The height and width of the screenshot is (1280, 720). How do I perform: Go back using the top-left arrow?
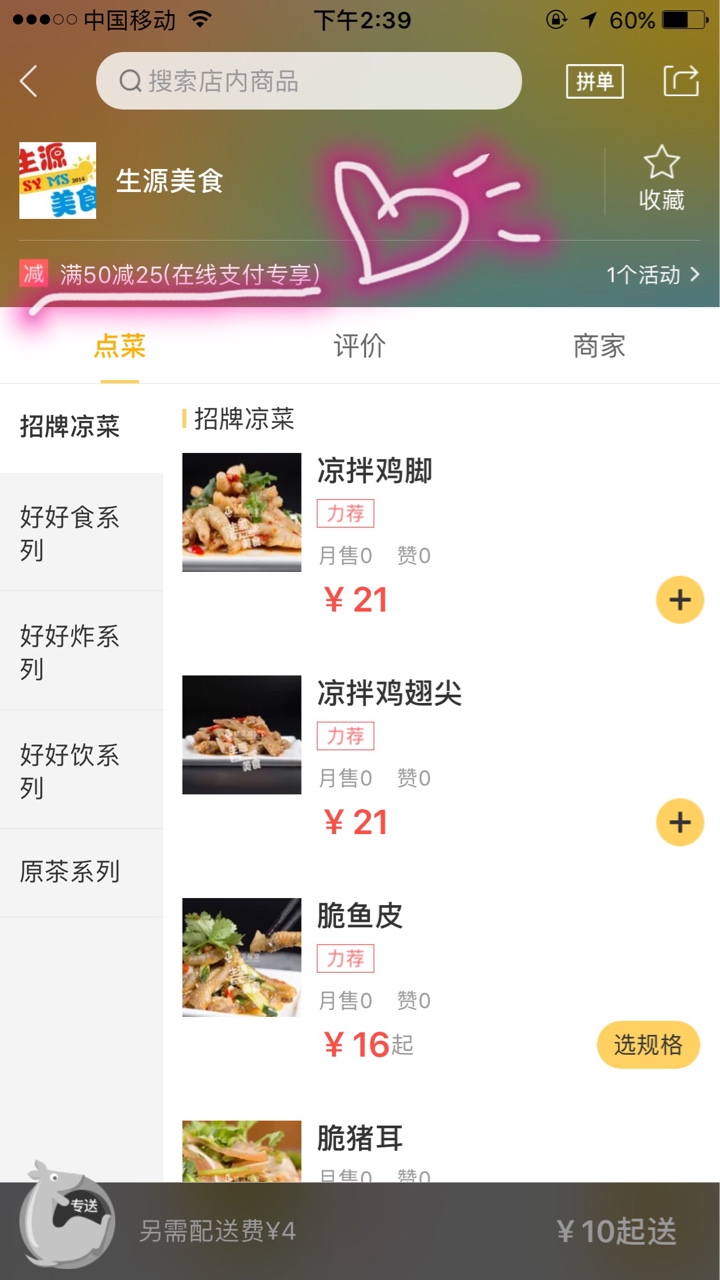pos(29,81)
